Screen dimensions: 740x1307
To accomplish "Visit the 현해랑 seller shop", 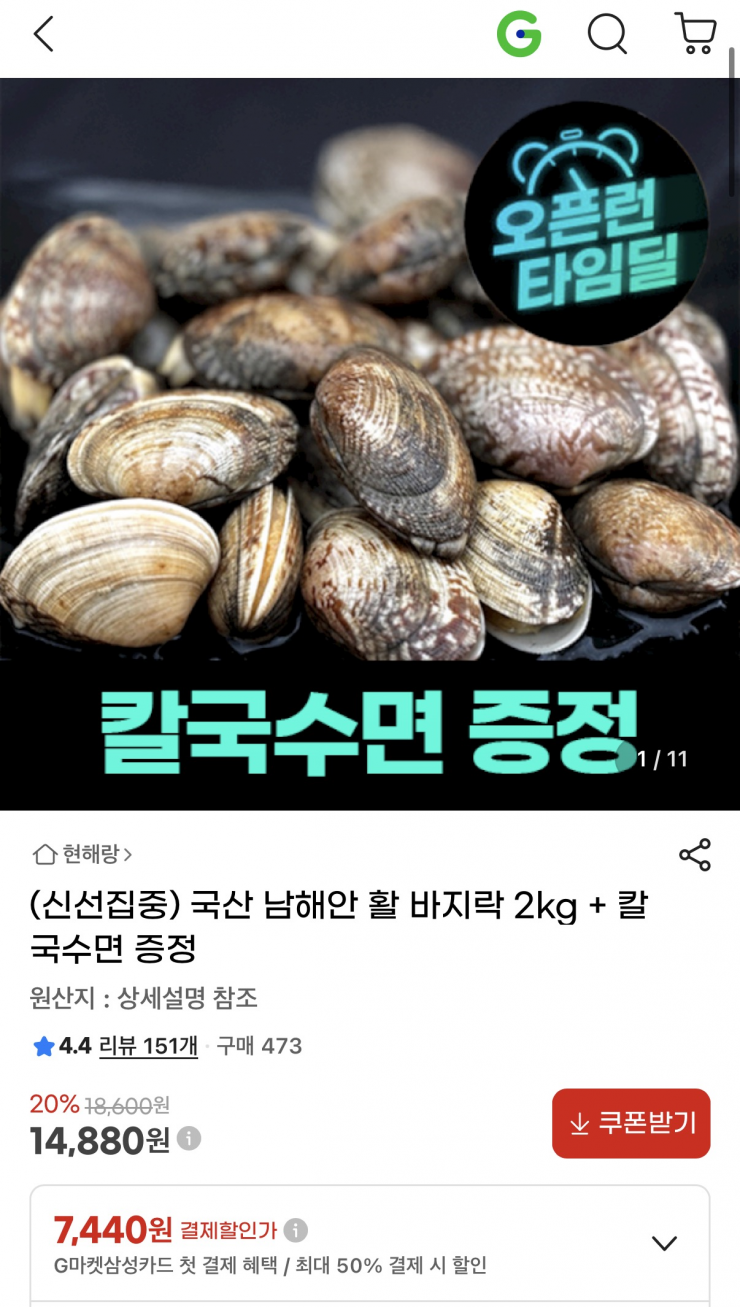I will point(84,854).
